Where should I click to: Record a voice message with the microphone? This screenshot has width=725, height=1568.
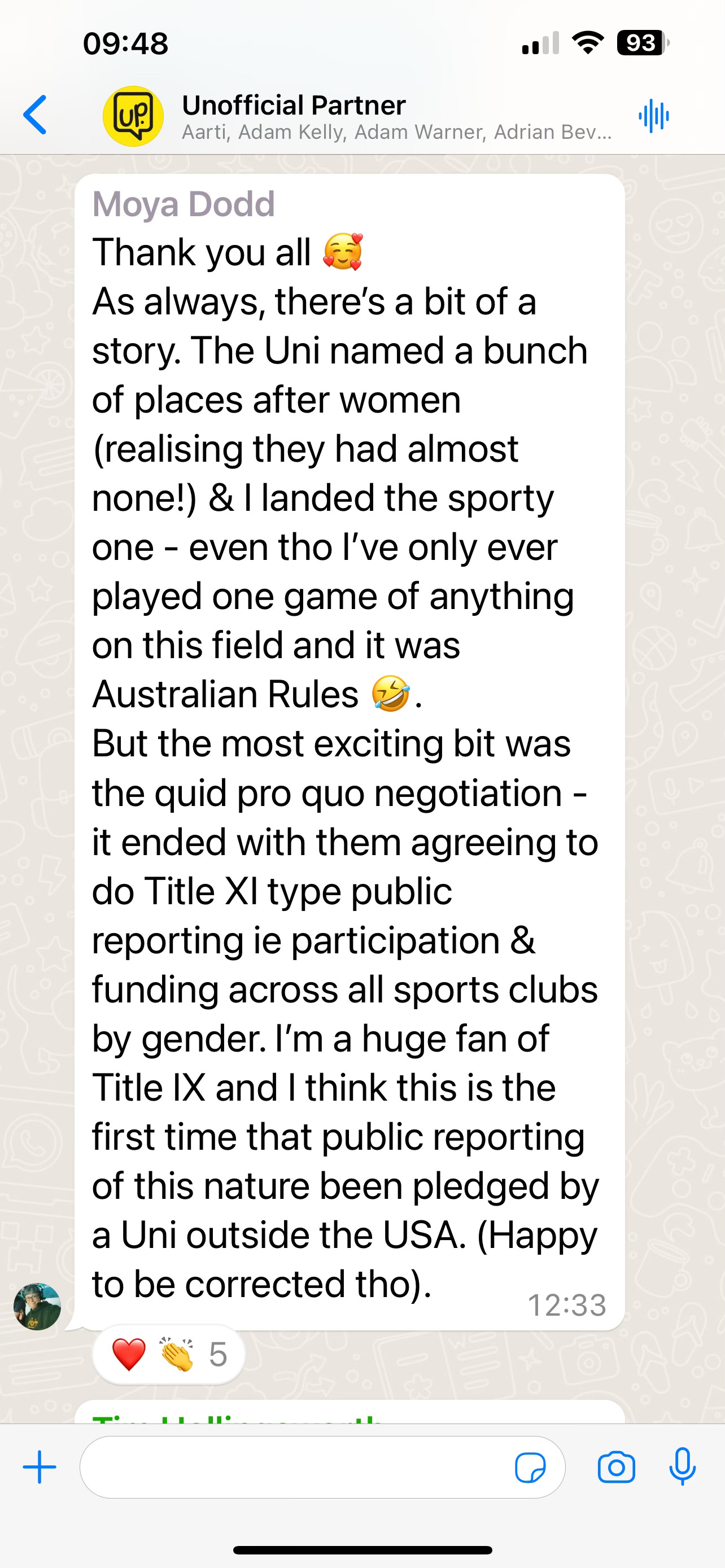click(683, 1466)
